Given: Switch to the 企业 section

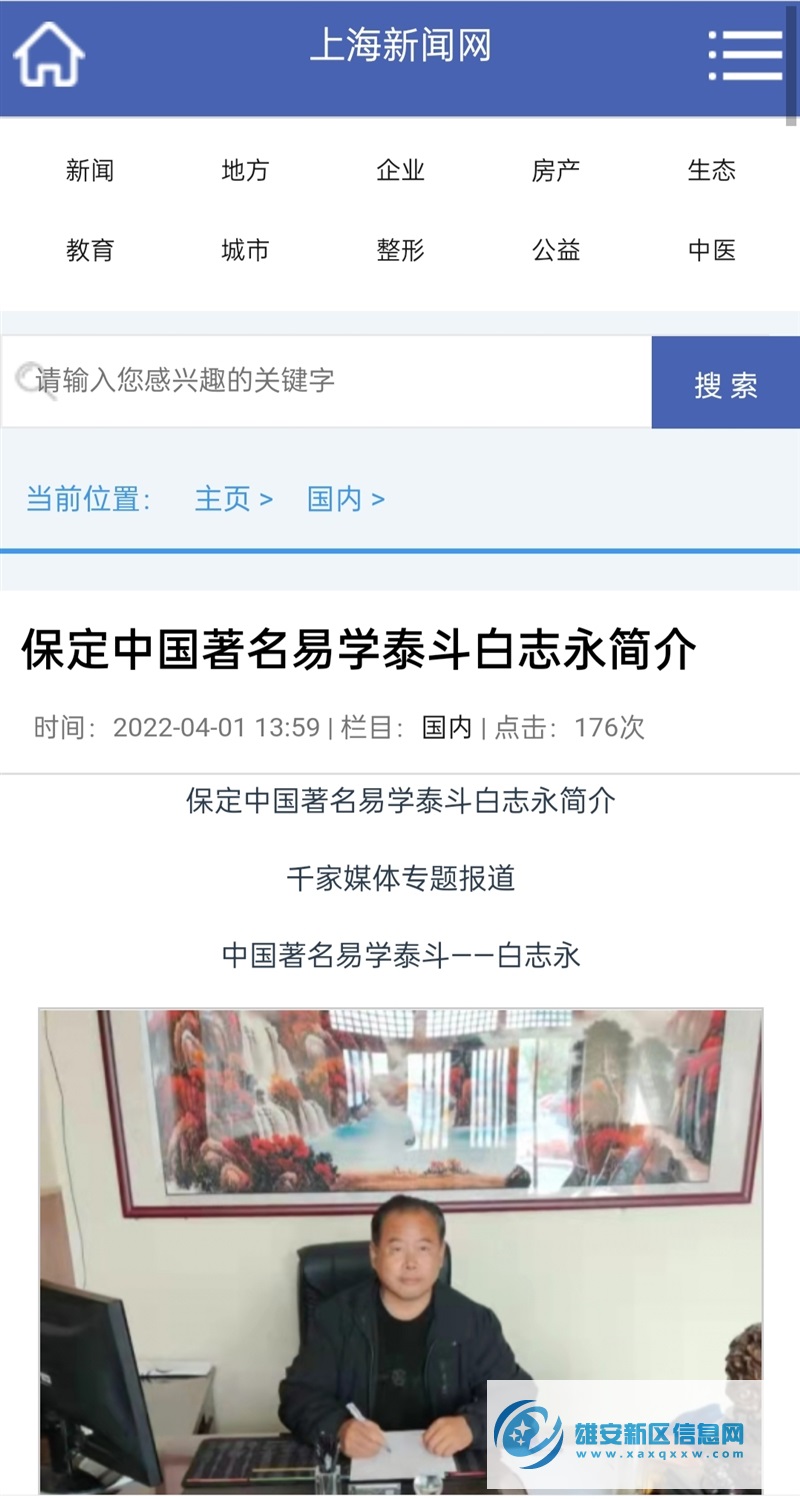Looking at the screenshot, I should (401, 171).
